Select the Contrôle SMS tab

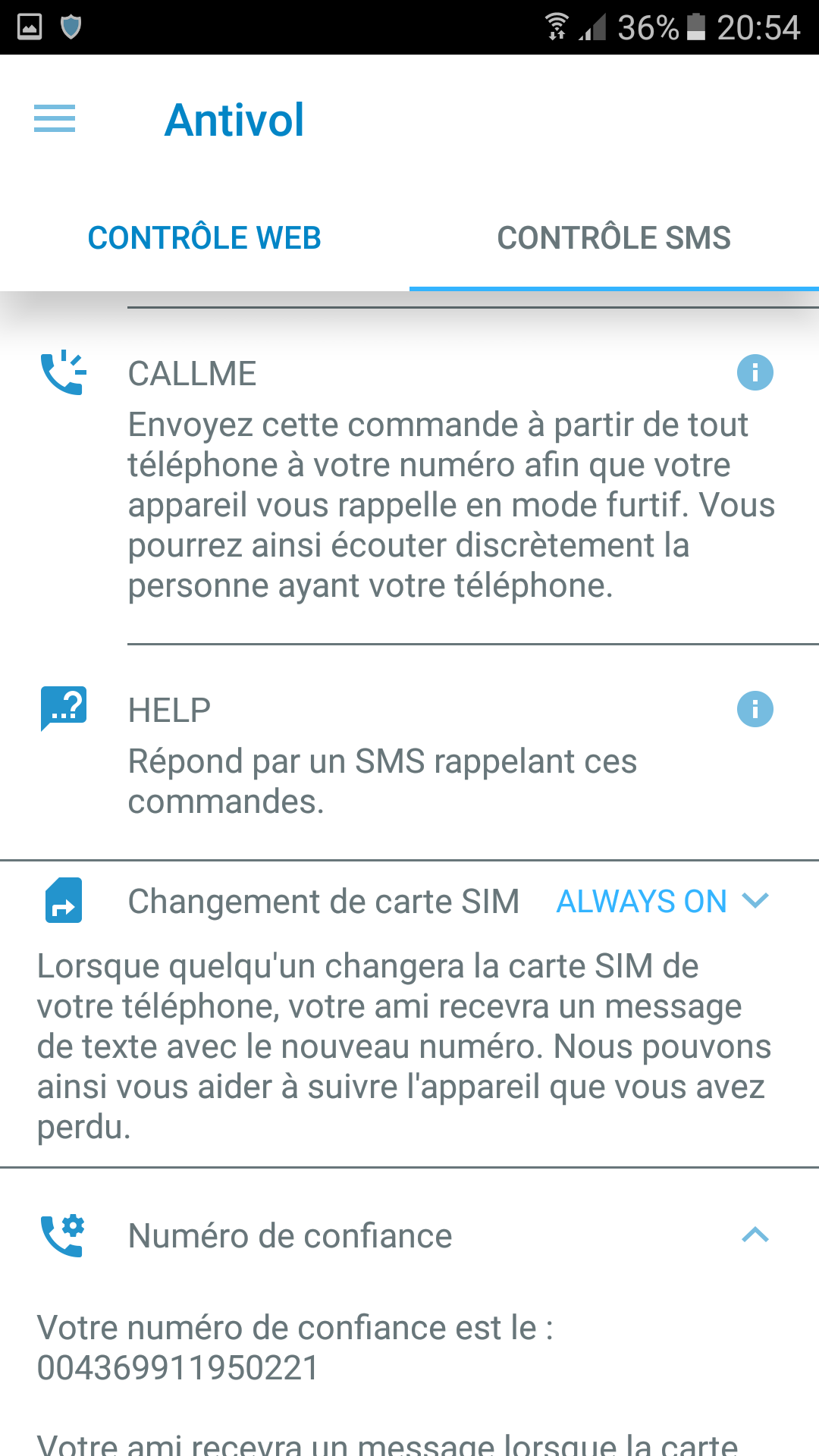[x=613, y=238]
